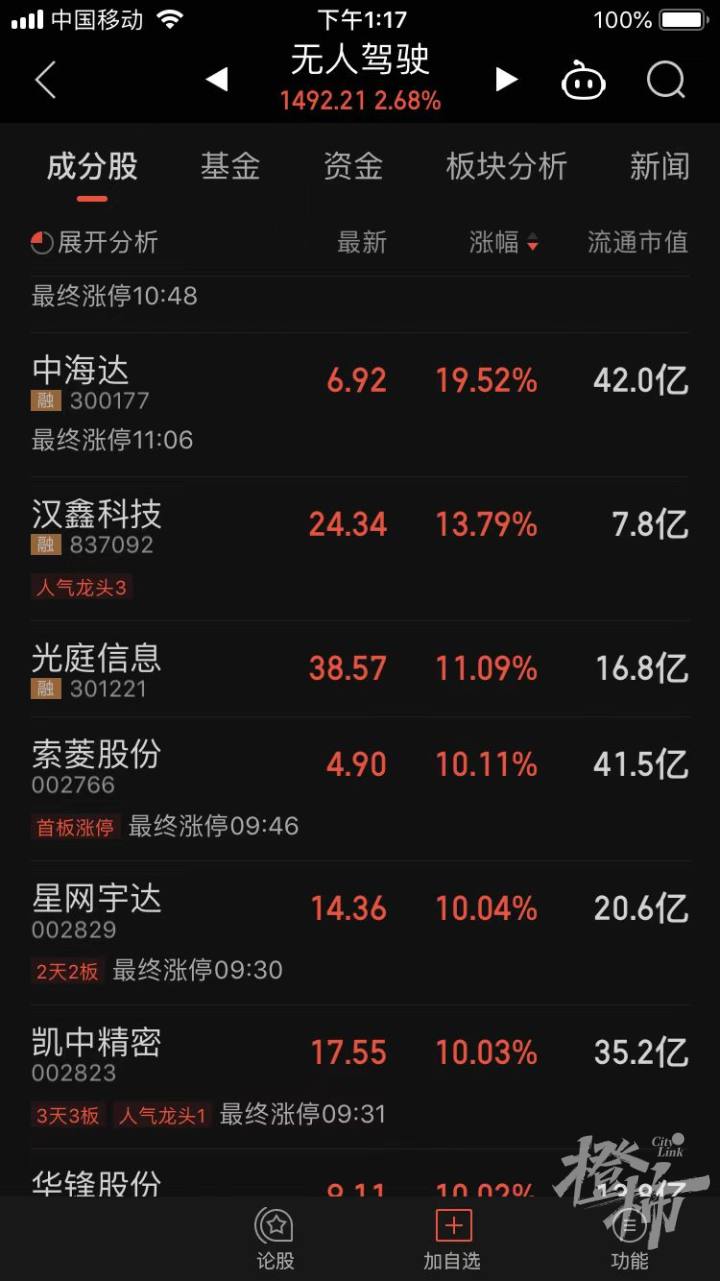
Task: Sort the list by 流通市值
Action: tap(637, 242)
